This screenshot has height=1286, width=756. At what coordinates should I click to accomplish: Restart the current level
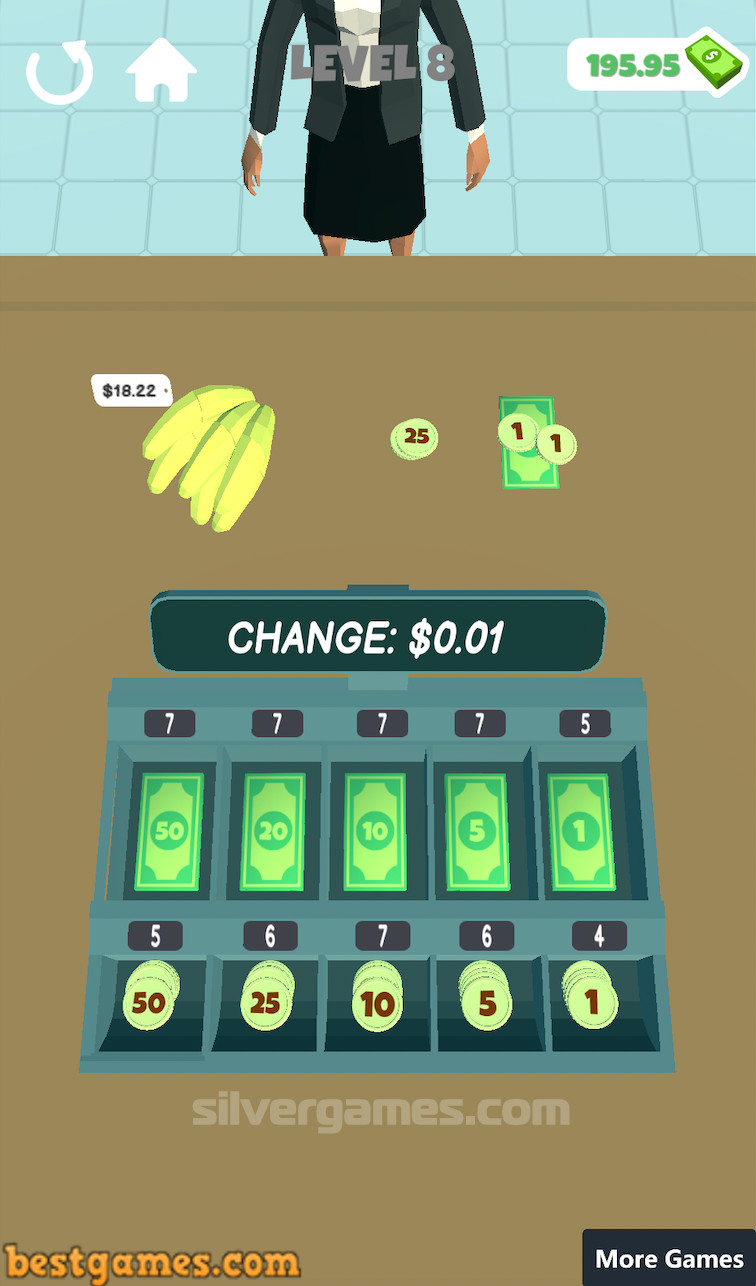(59, 73)
